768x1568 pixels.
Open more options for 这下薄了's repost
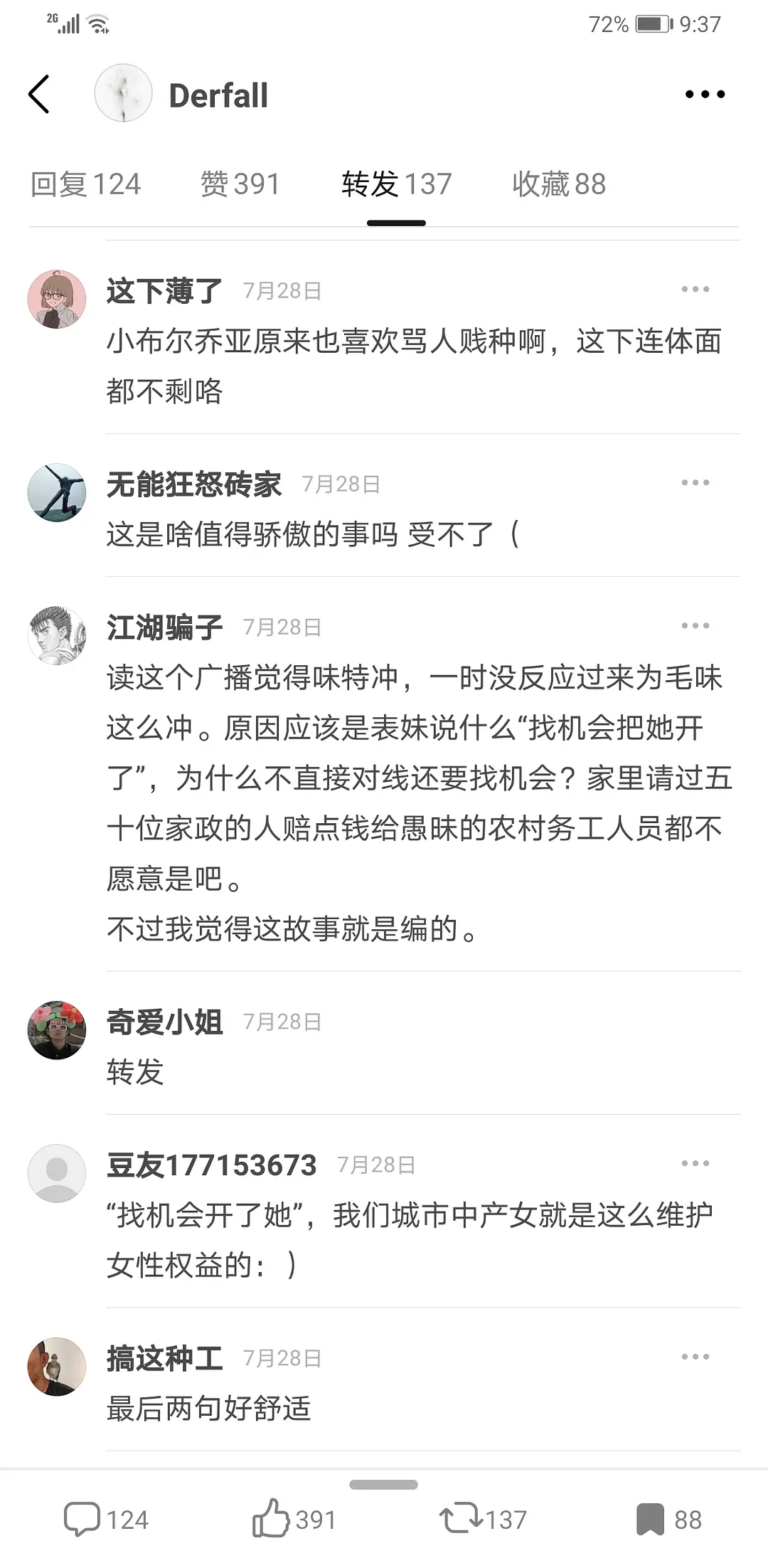(x=695, y=290)
